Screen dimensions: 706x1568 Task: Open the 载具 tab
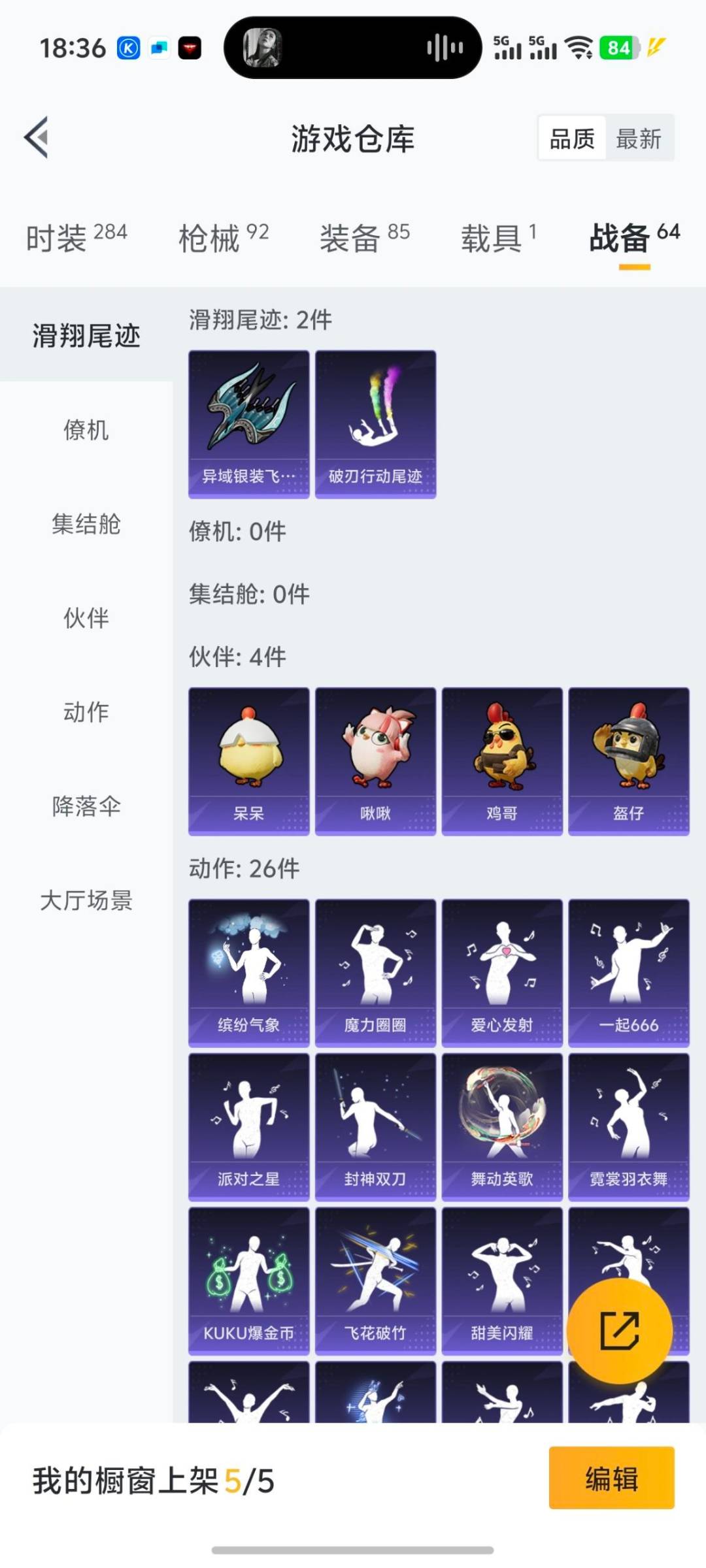[x=498, y=238]
